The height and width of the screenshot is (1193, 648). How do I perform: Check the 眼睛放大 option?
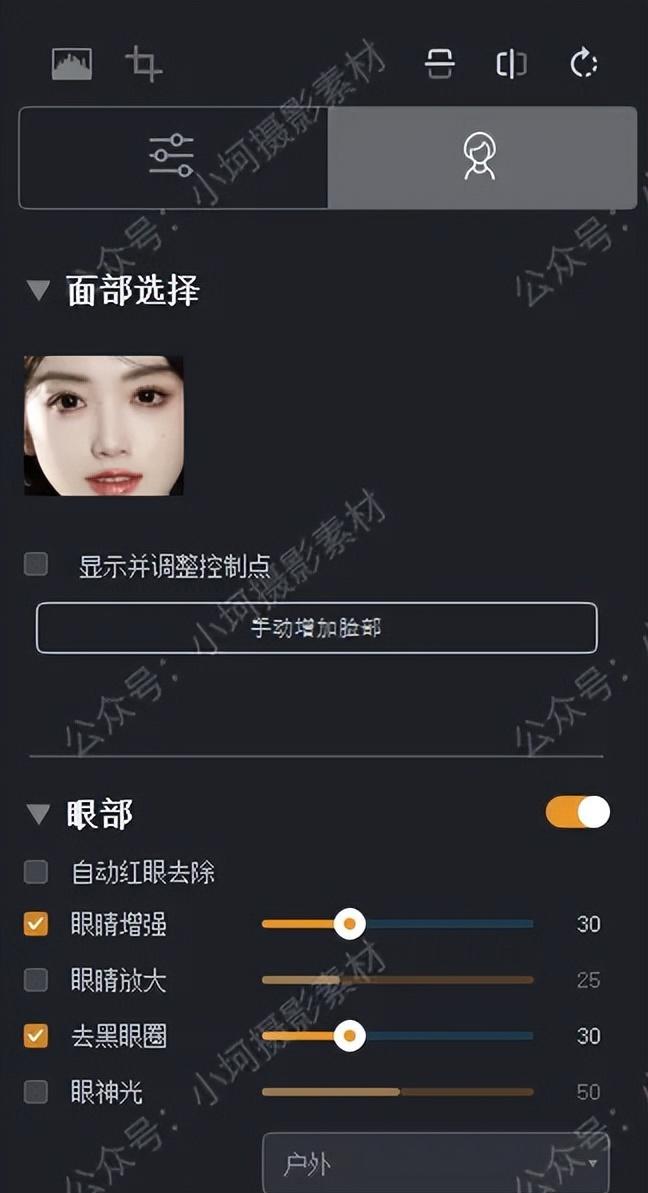click(x=36, y=980)
